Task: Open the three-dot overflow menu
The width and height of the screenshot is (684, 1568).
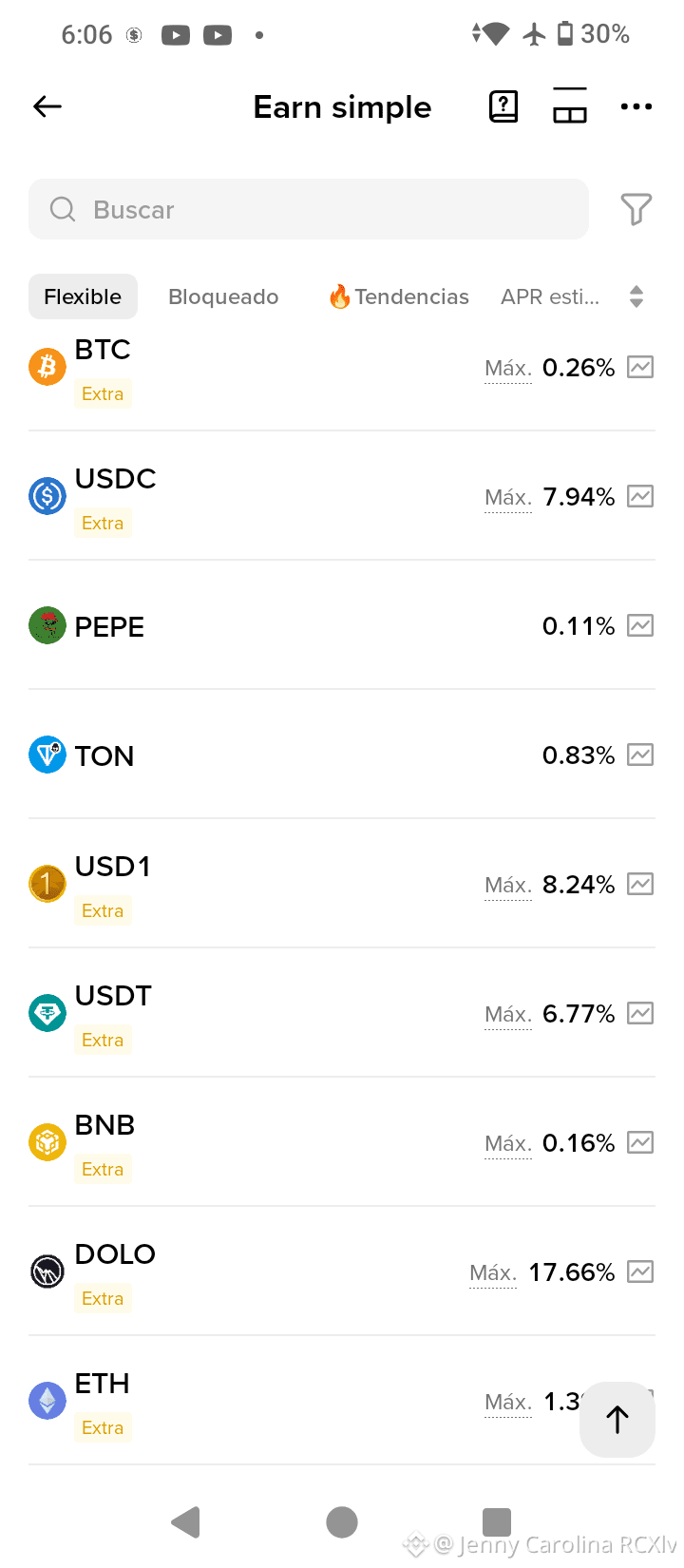Action: 636,106
